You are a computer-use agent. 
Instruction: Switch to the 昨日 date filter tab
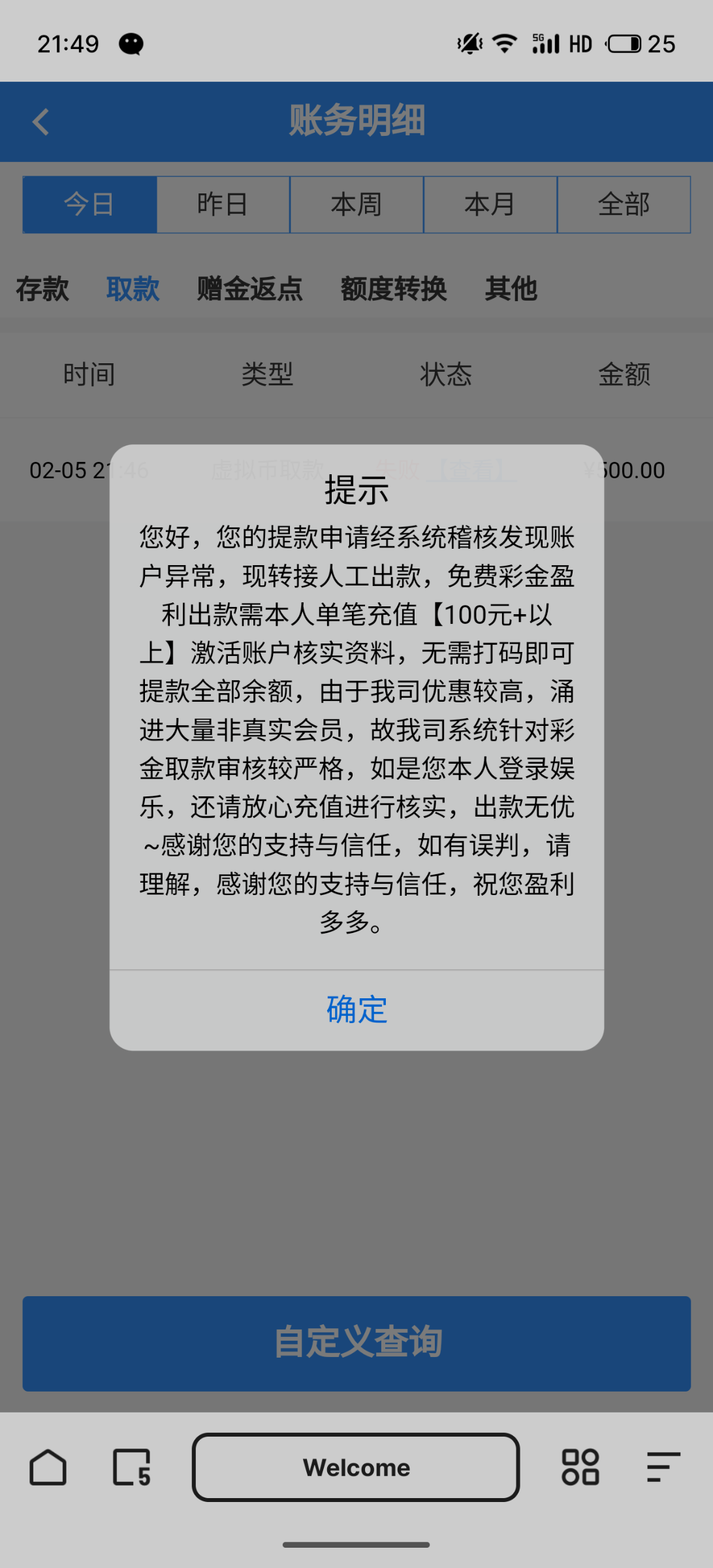pyautogui.click(x=223, y=204)
